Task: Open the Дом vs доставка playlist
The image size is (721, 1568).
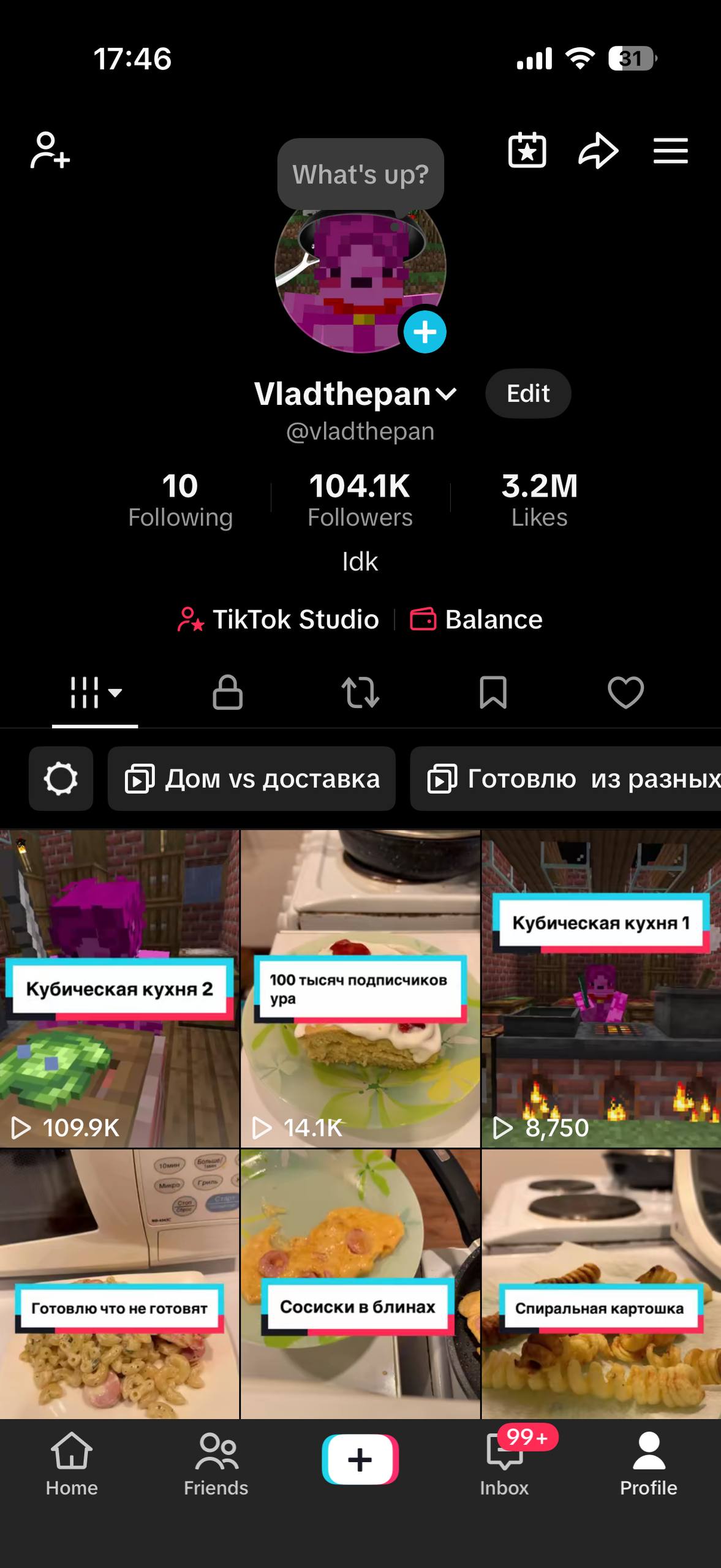Action: 252,779
